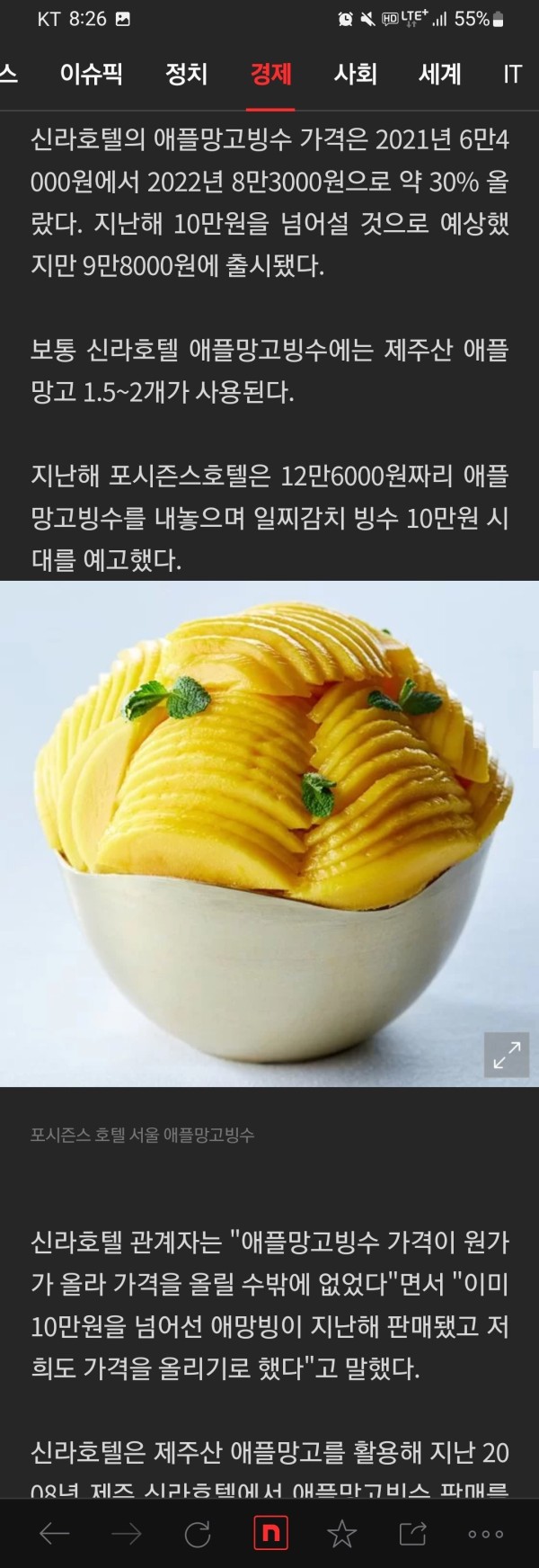The height and width of the screenshot is (1568, 539).
Task: Open the 정치 news tab
Action: (186, 74)
